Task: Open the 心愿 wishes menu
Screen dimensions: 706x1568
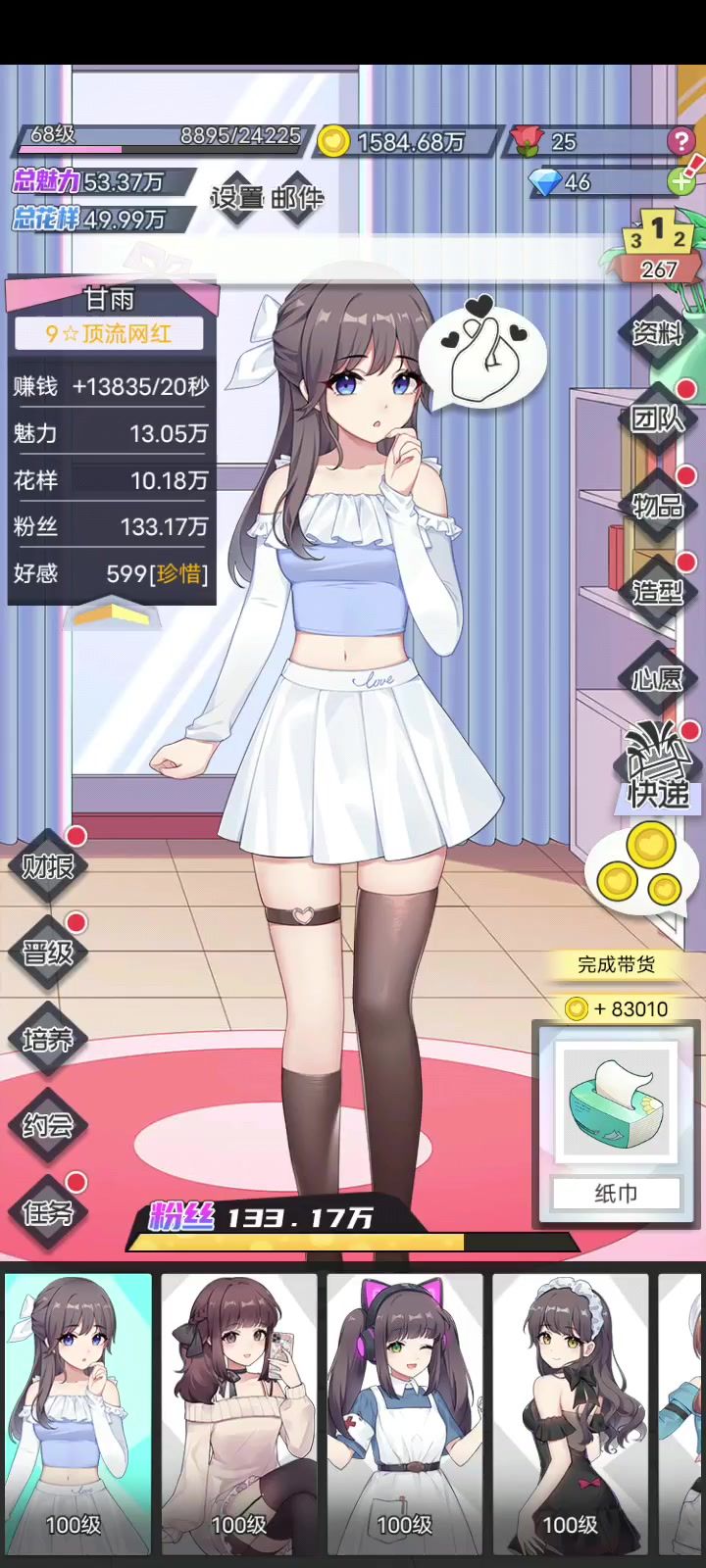Action: (656, 678)
